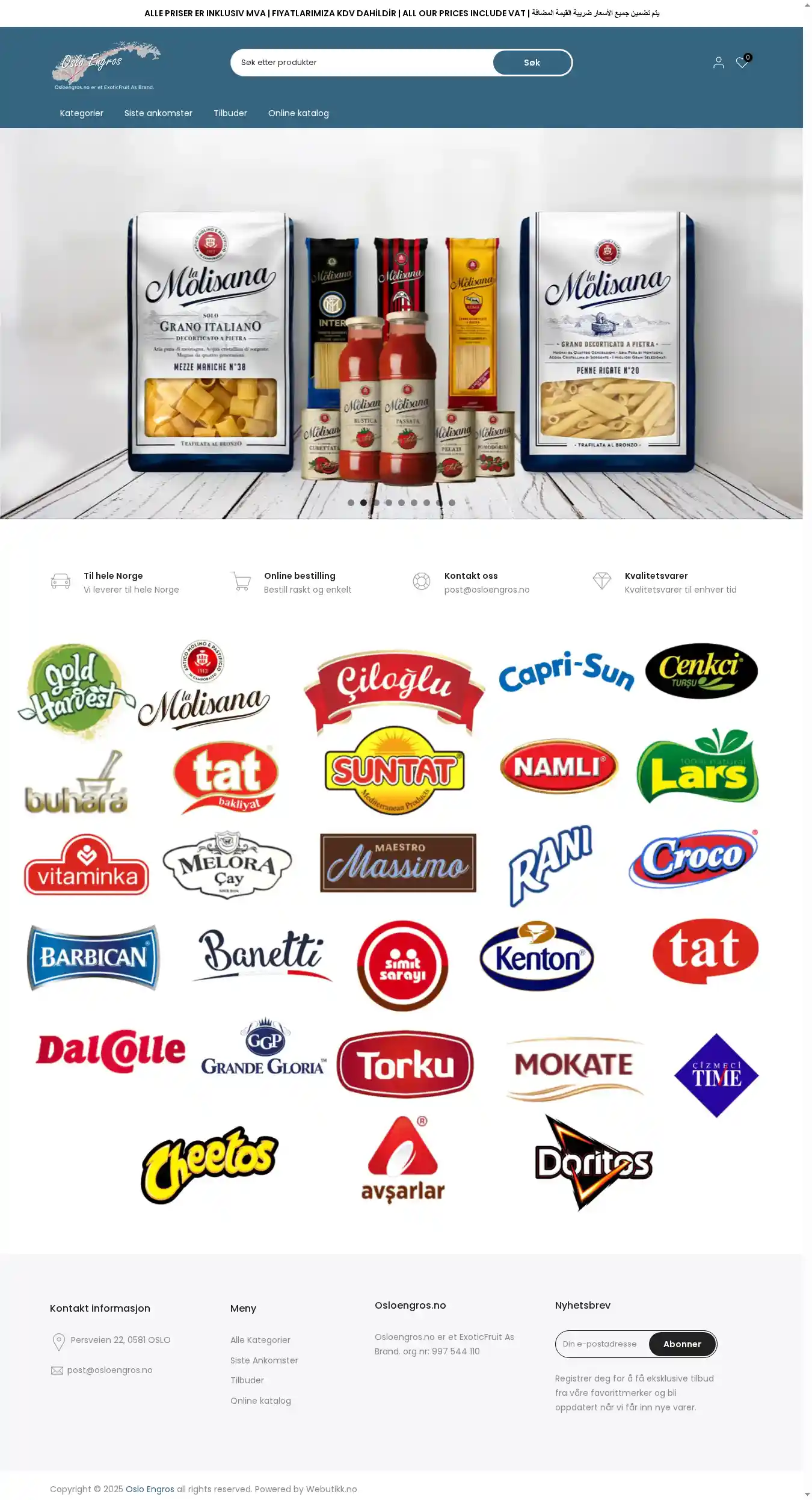Screen dimensions: 812x1500
Task: Open the Kategorier menu
Action: click(81, 113)
